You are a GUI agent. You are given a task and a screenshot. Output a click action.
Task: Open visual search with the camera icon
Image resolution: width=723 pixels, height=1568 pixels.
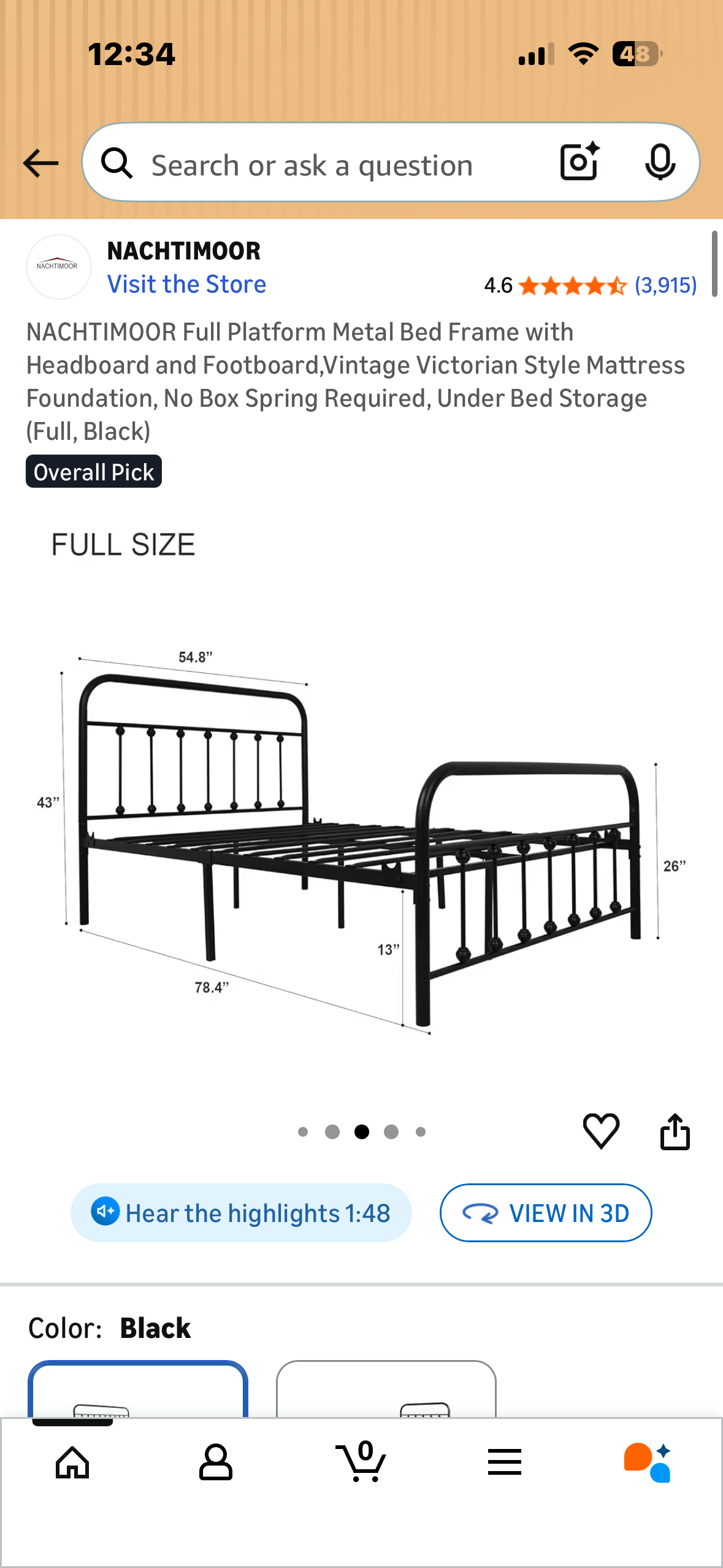579,163
